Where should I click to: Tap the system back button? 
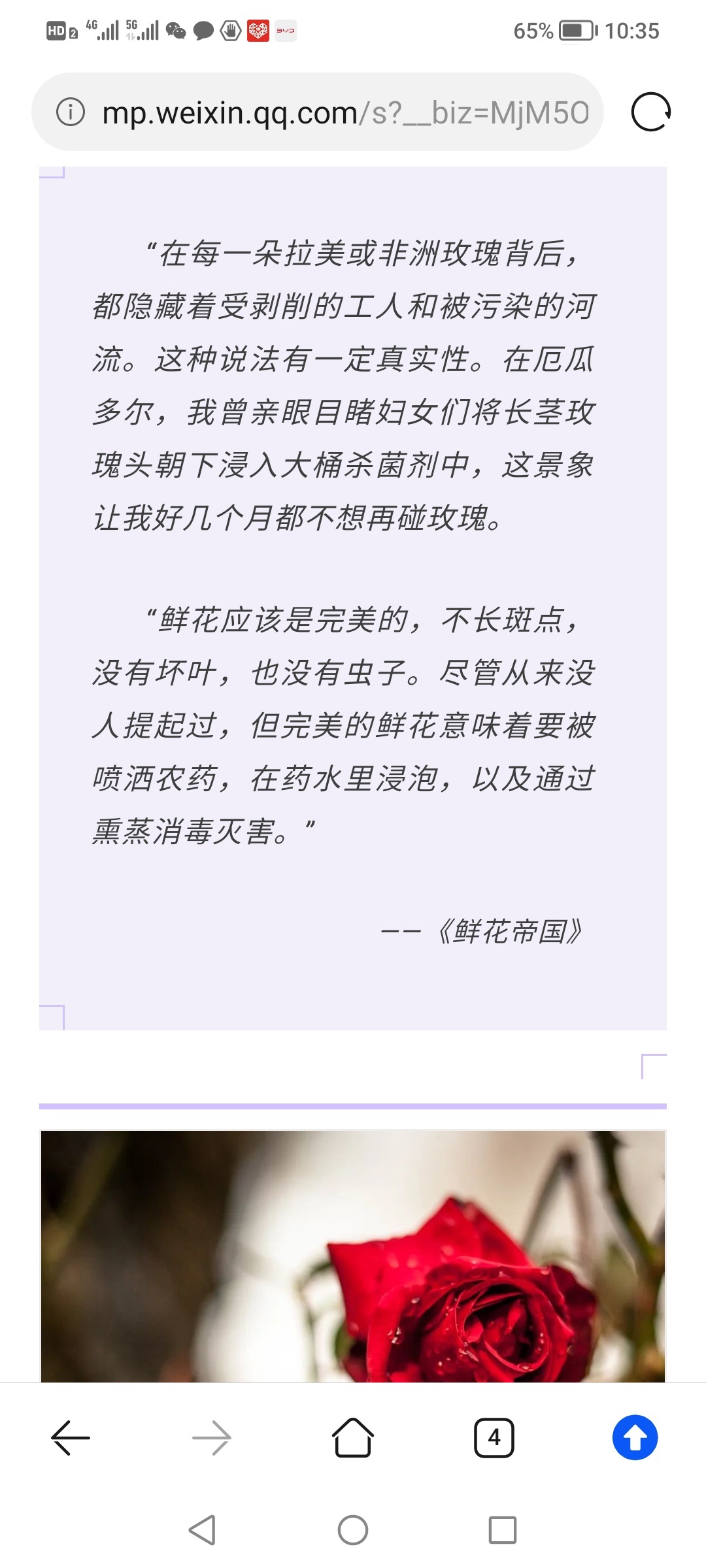click(x=202, y=1530)
